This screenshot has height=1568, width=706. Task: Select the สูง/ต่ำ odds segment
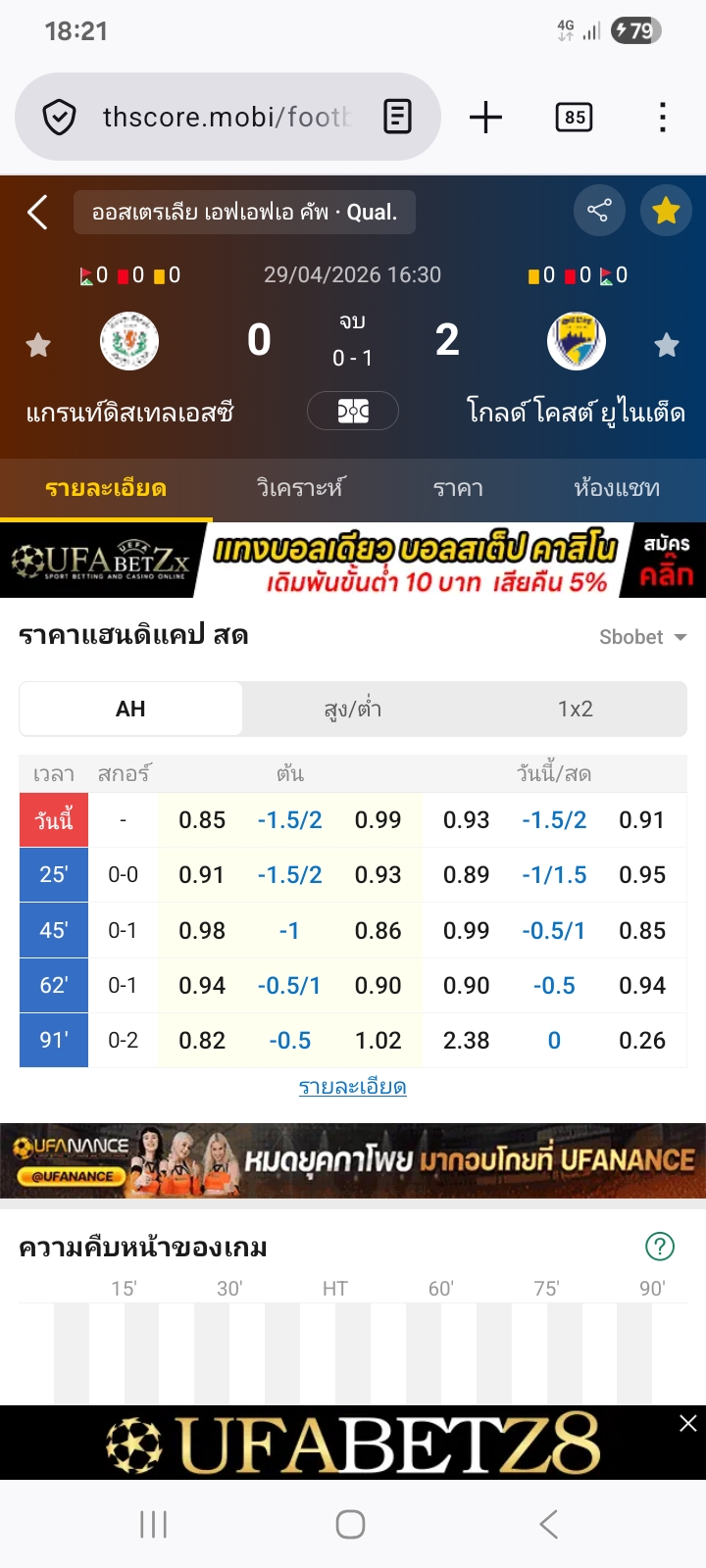[353, 709]
